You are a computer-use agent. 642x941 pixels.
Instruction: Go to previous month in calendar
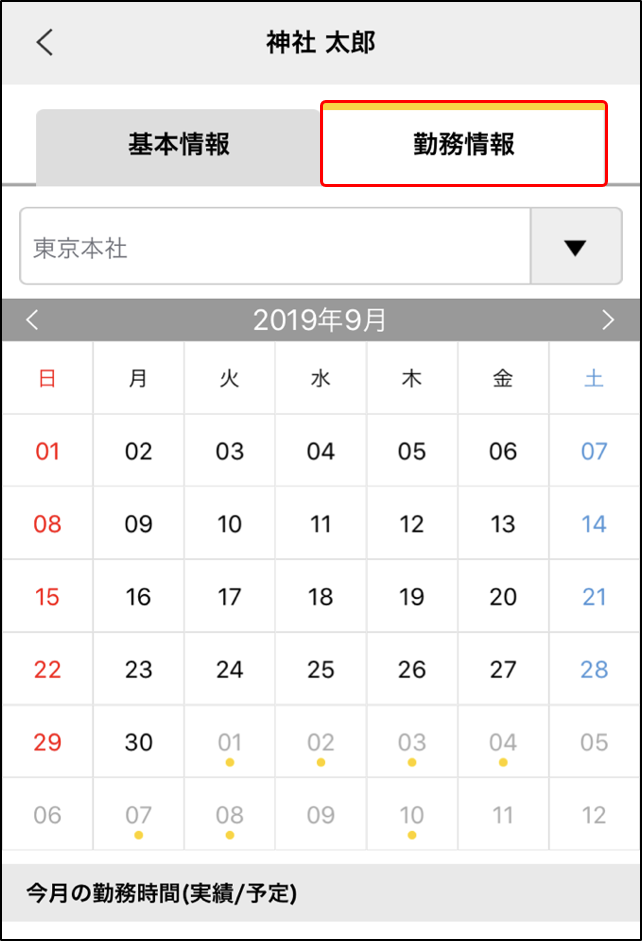(x=32, y=320)
